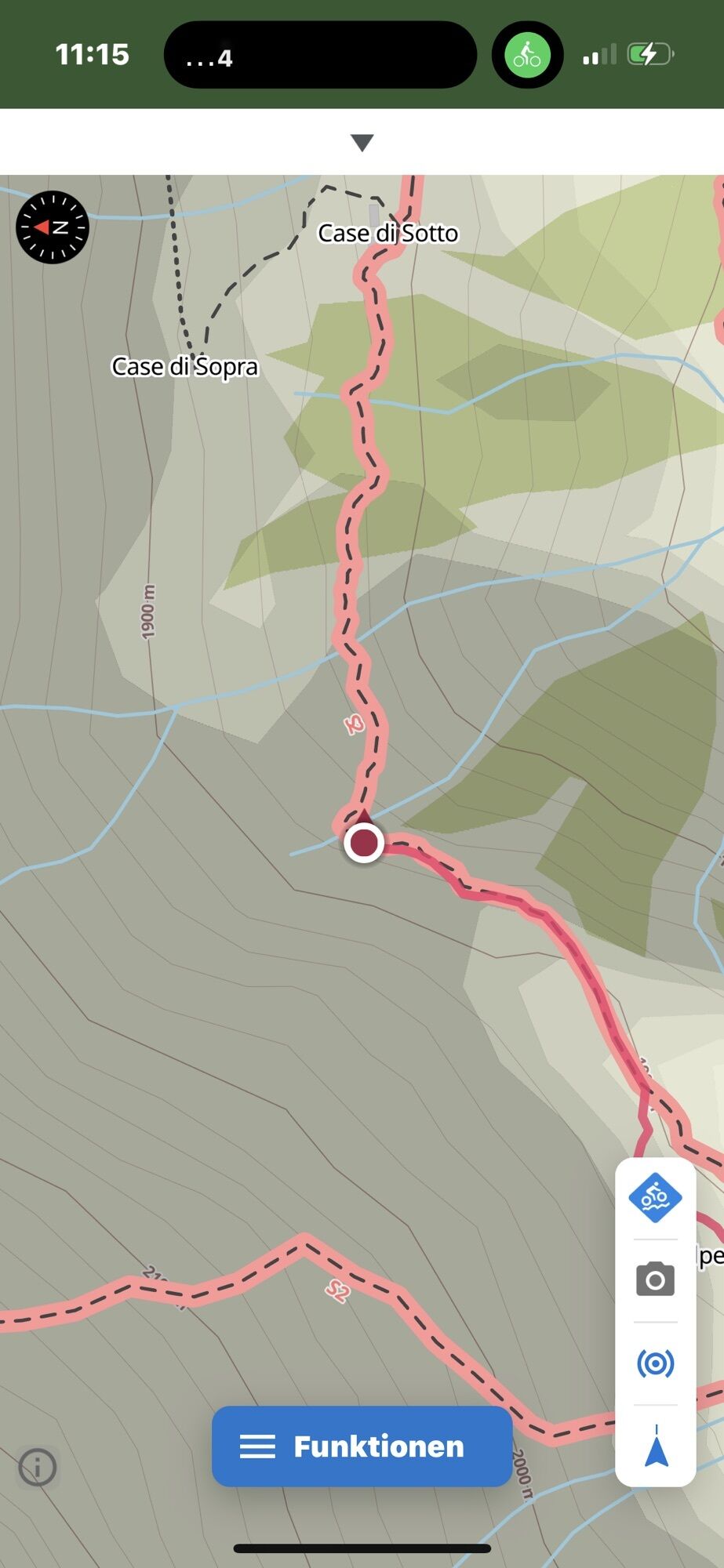The image size is (724, 1568).
Task: Take a photo with the camera icon
Action: [x=655, y=1280]
